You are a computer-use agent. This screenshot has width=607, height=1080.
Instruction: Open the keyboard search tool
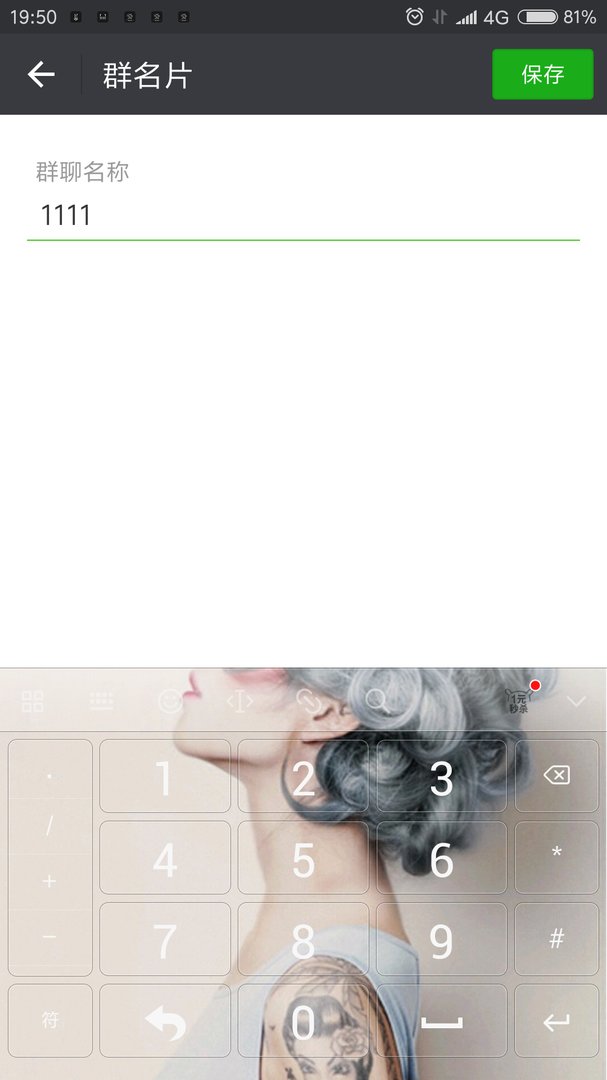(x=378, y=701)
